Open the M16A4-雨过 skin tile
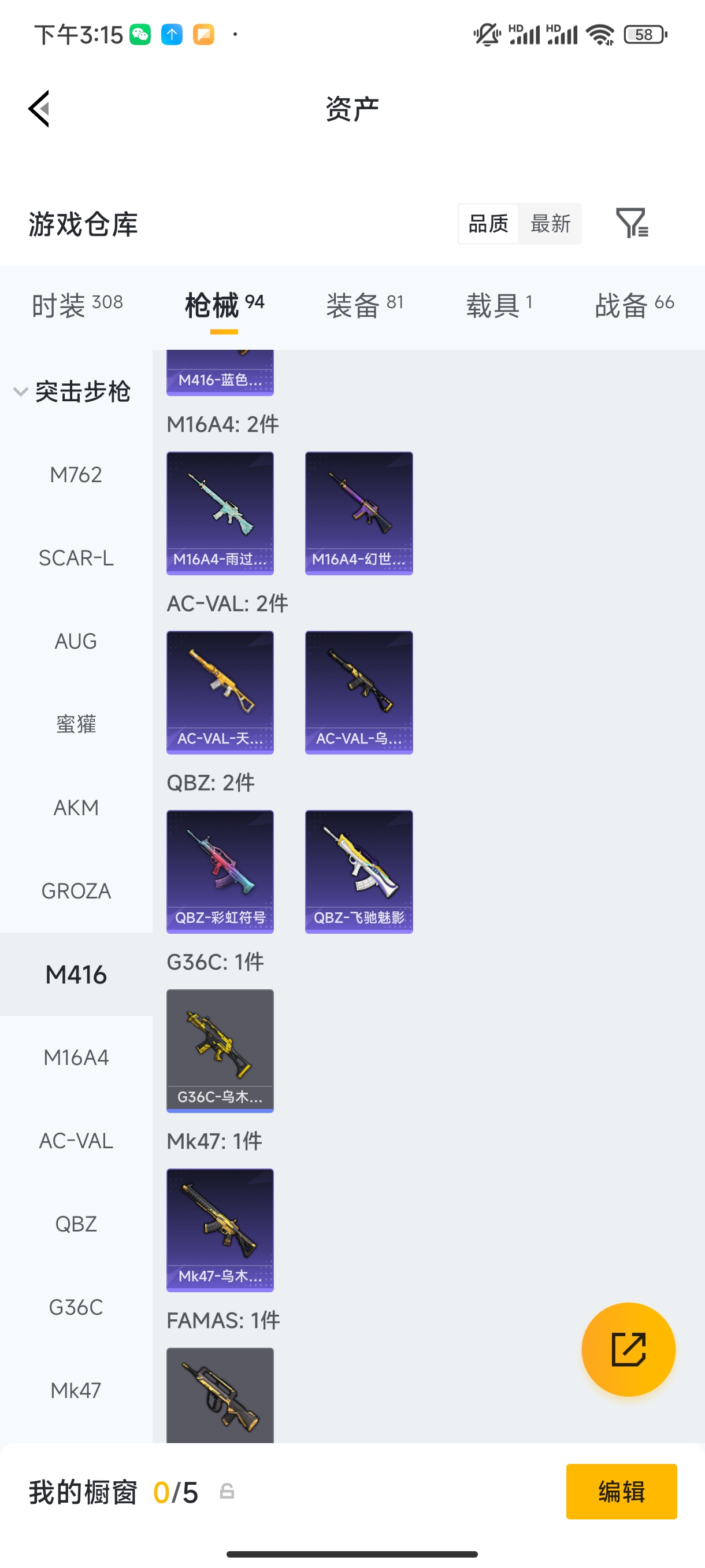705x1568 pixels. click(220, 512)
